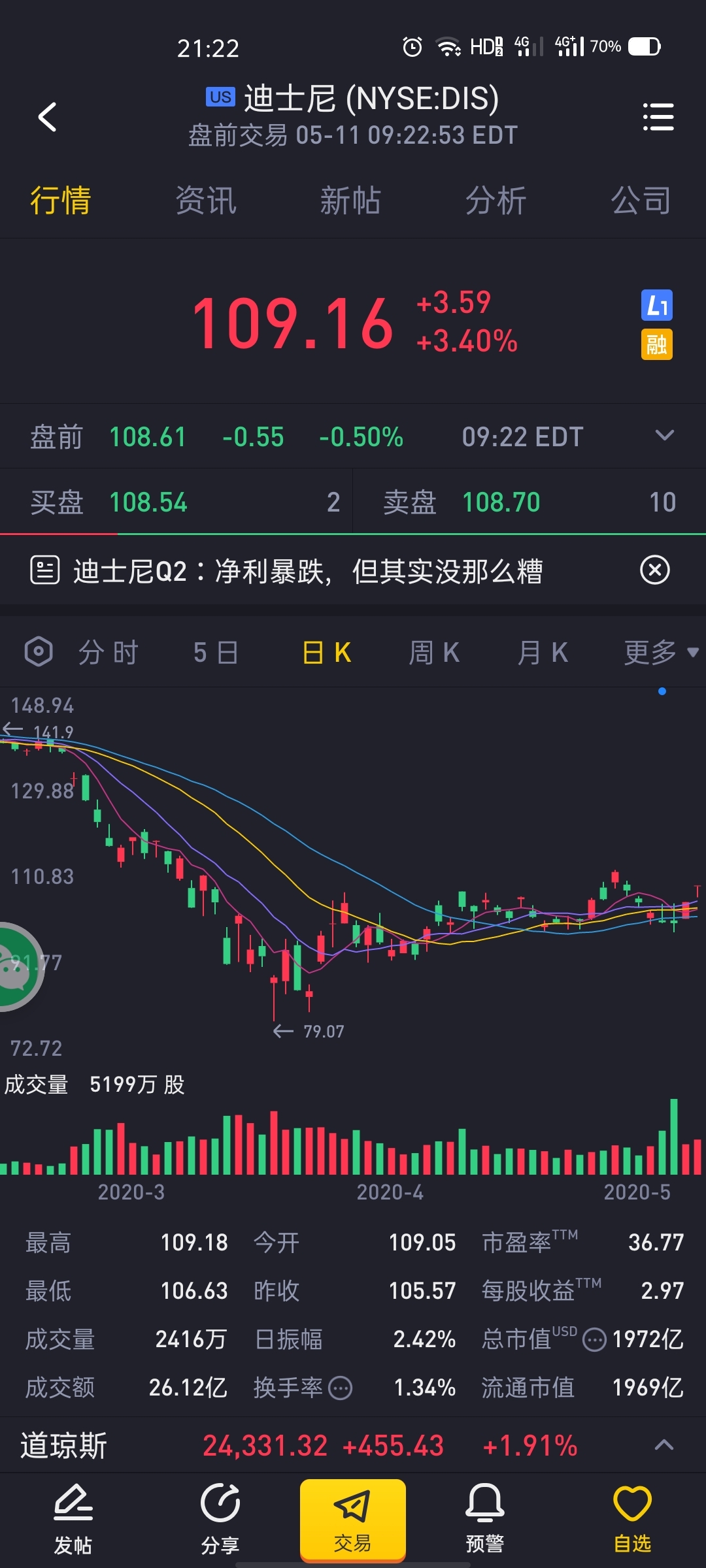
Task: Select the 分时 chart view
Action: coord(108,652)
